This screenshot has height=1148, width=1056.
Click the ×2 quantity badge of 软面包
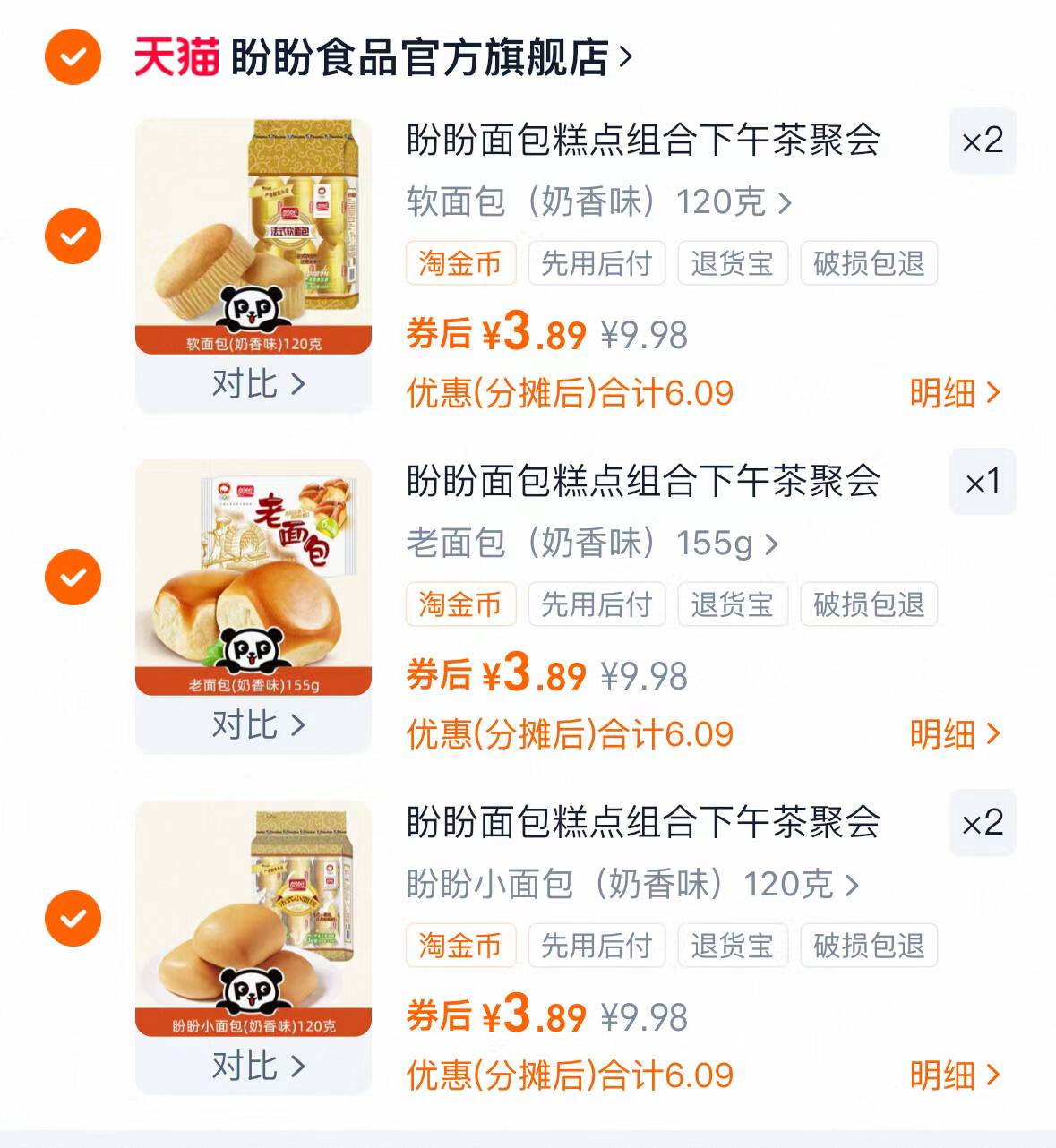tap(982, 141)
